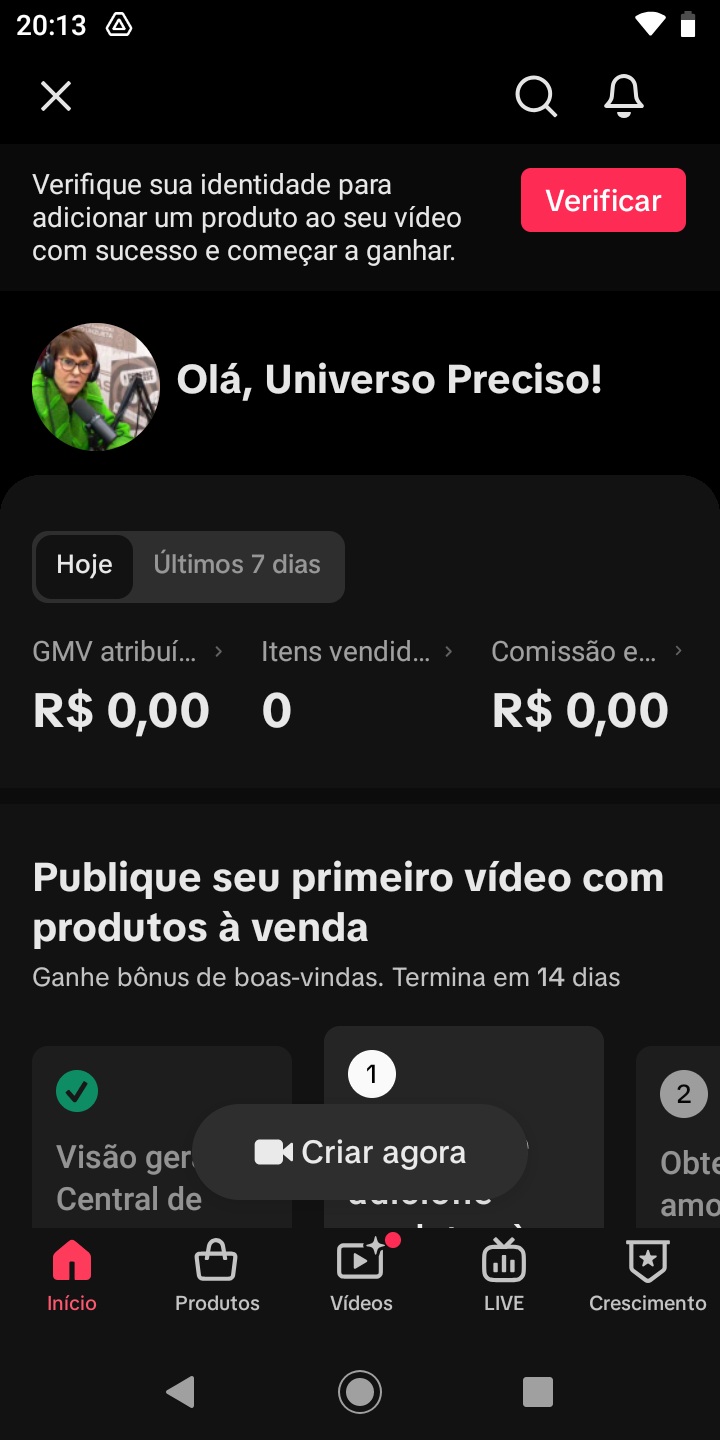
Task: Tap the Verificar button
Action: tap(603, 201)
